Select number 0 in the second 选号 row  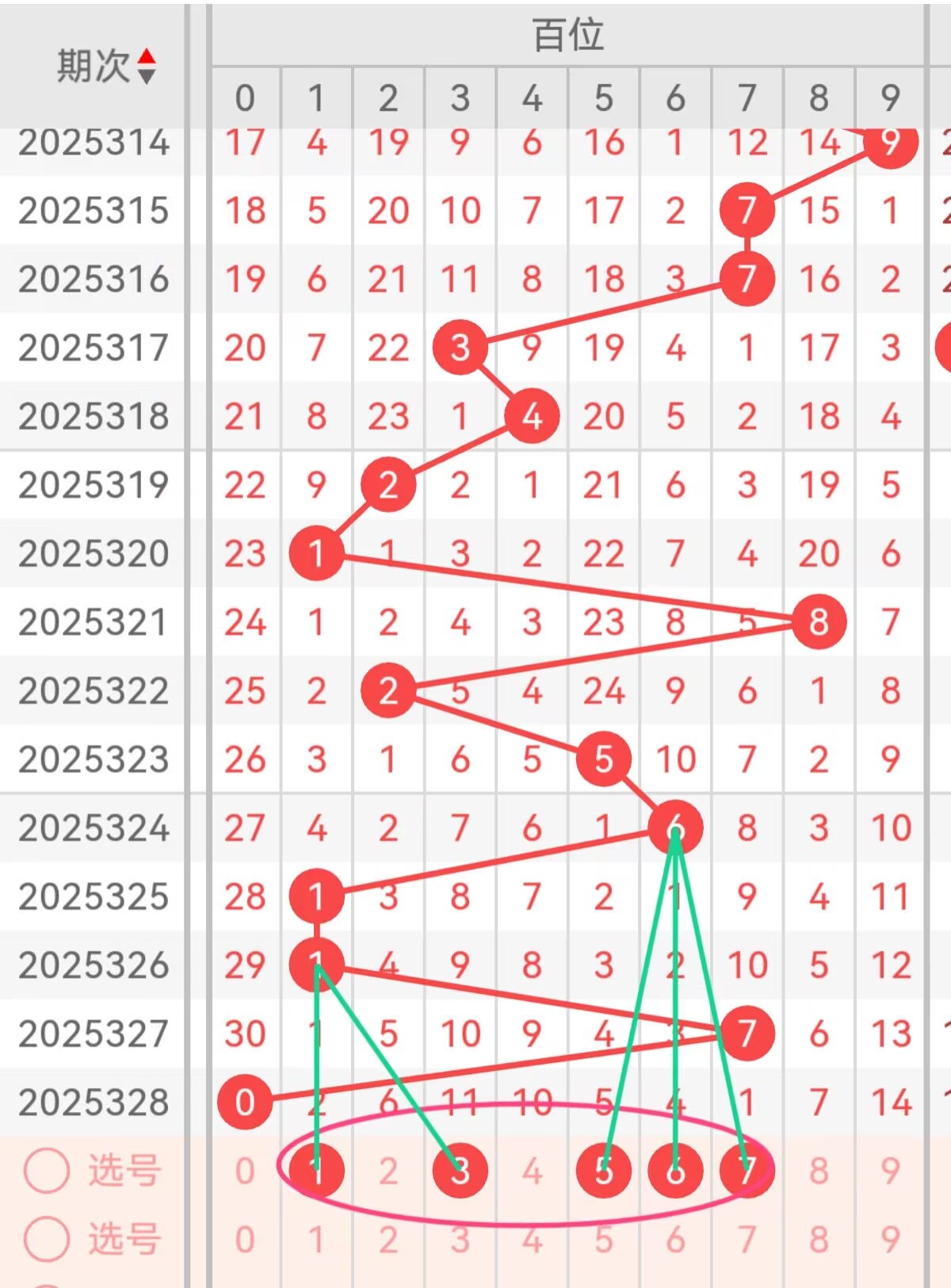245,1240
